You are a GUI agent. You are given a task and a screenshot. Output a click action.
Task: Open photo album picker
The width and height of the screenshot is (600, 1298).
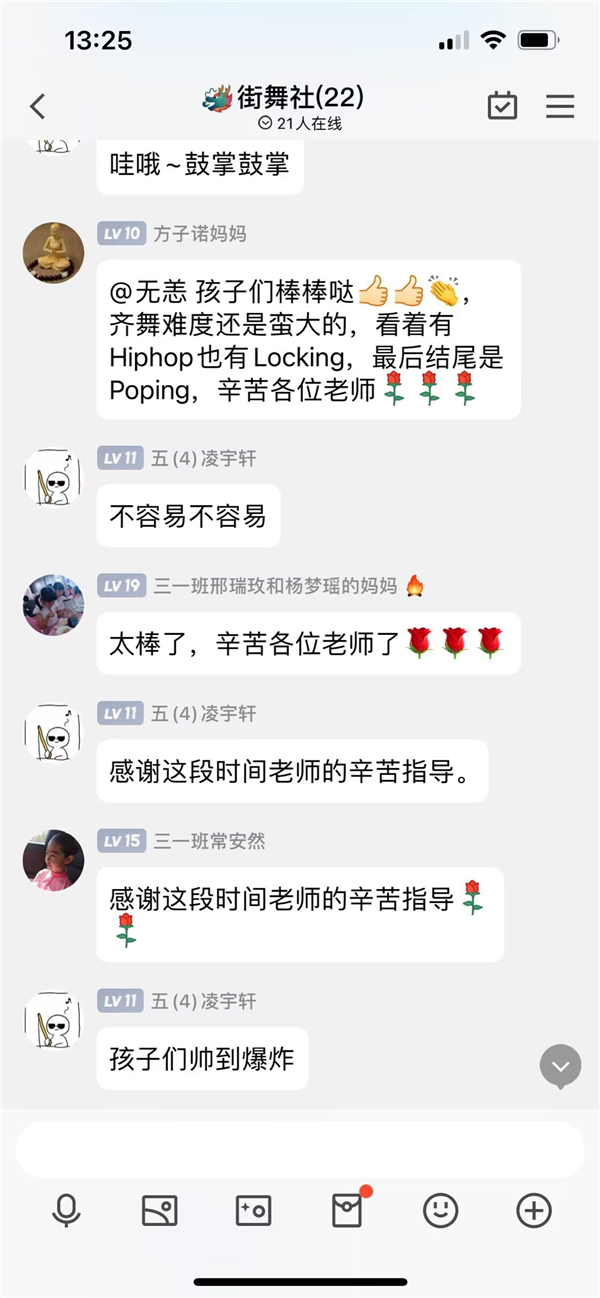pos(160,1211)
